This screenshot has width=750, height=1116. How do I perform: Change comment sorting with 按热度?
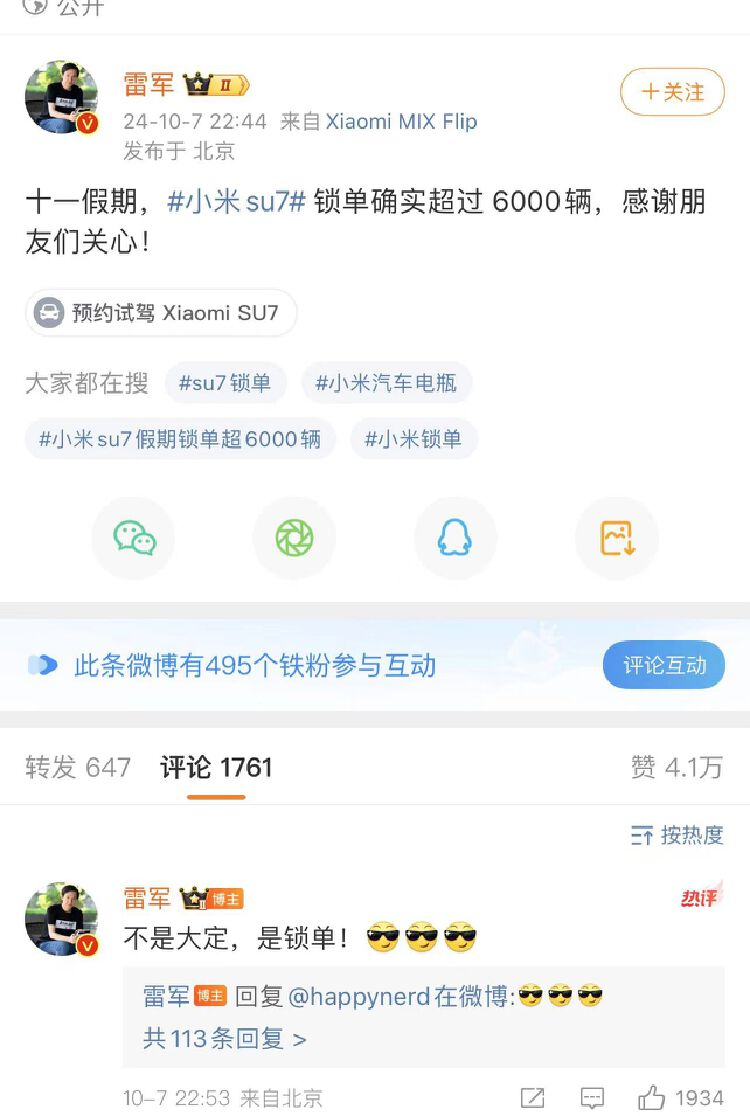pyautogui.click(x=678, y=836)
